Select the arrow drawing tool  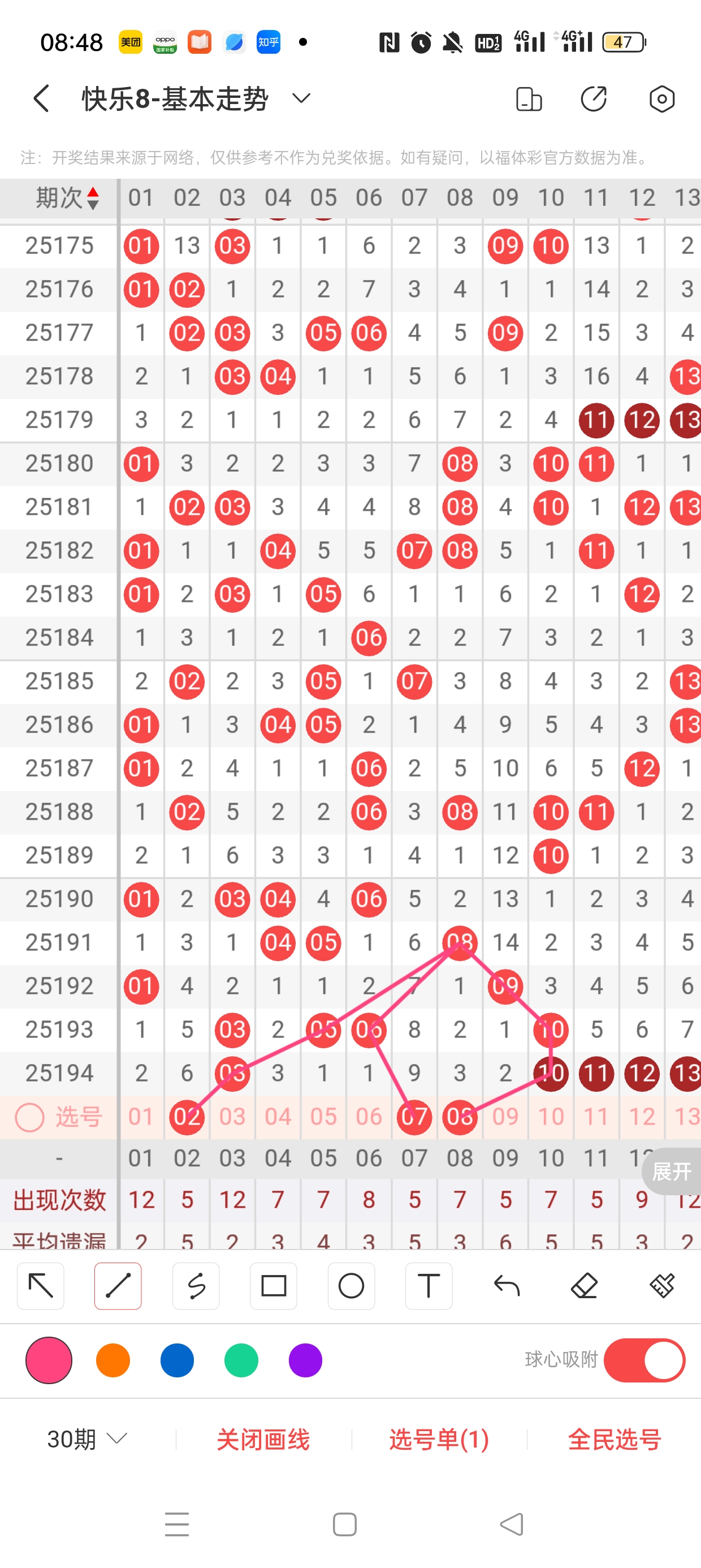coord(41,1286)
